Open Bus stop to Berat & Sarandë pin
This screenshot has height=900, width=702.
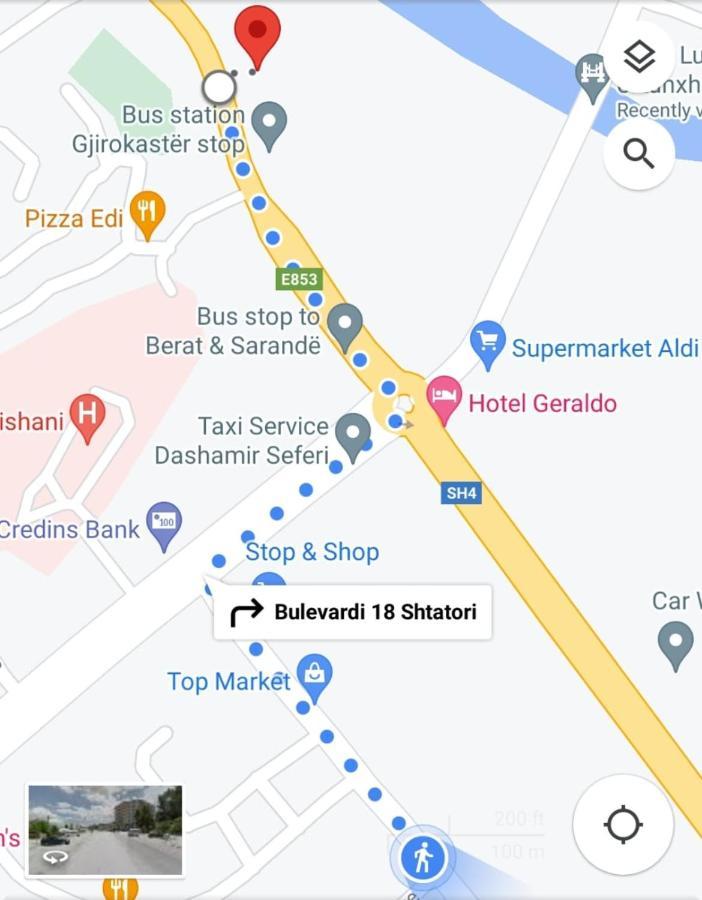point(345,325)
